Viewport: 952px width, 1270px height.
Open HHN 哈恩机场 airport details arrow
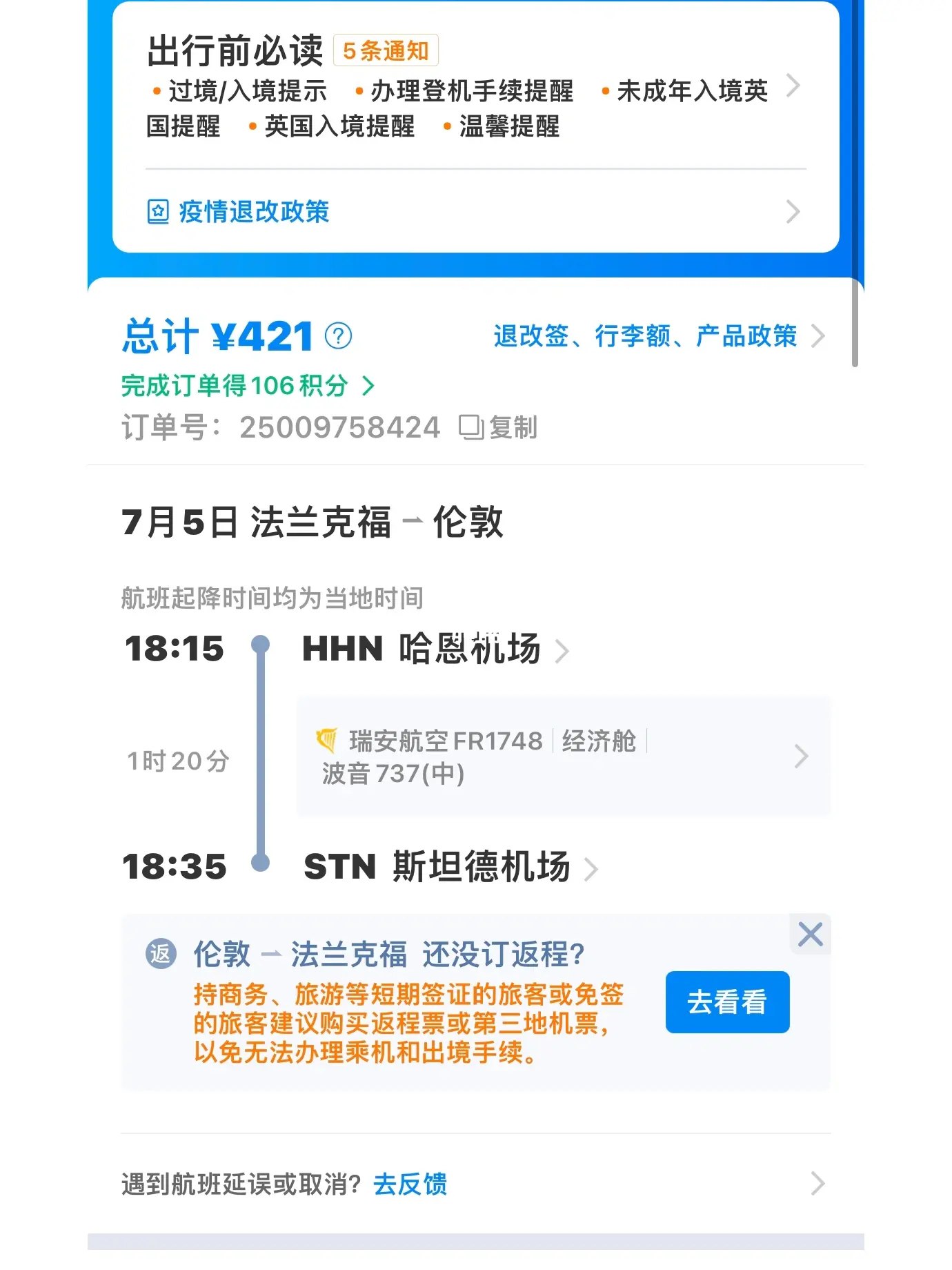click(563, 650)
